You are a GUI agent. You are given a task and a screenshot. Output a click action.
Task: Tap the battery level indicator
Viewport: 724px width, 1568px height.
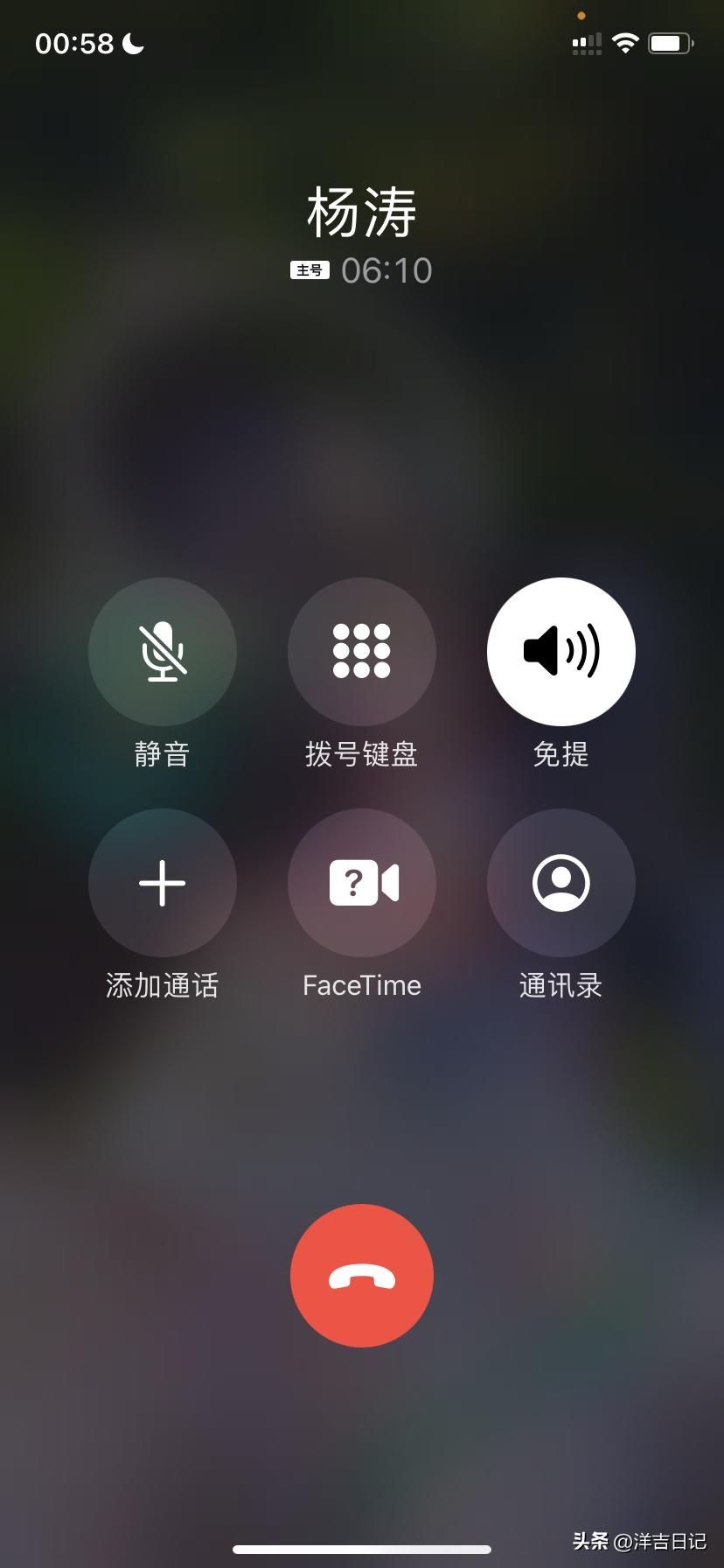click(x=670, y=41)
